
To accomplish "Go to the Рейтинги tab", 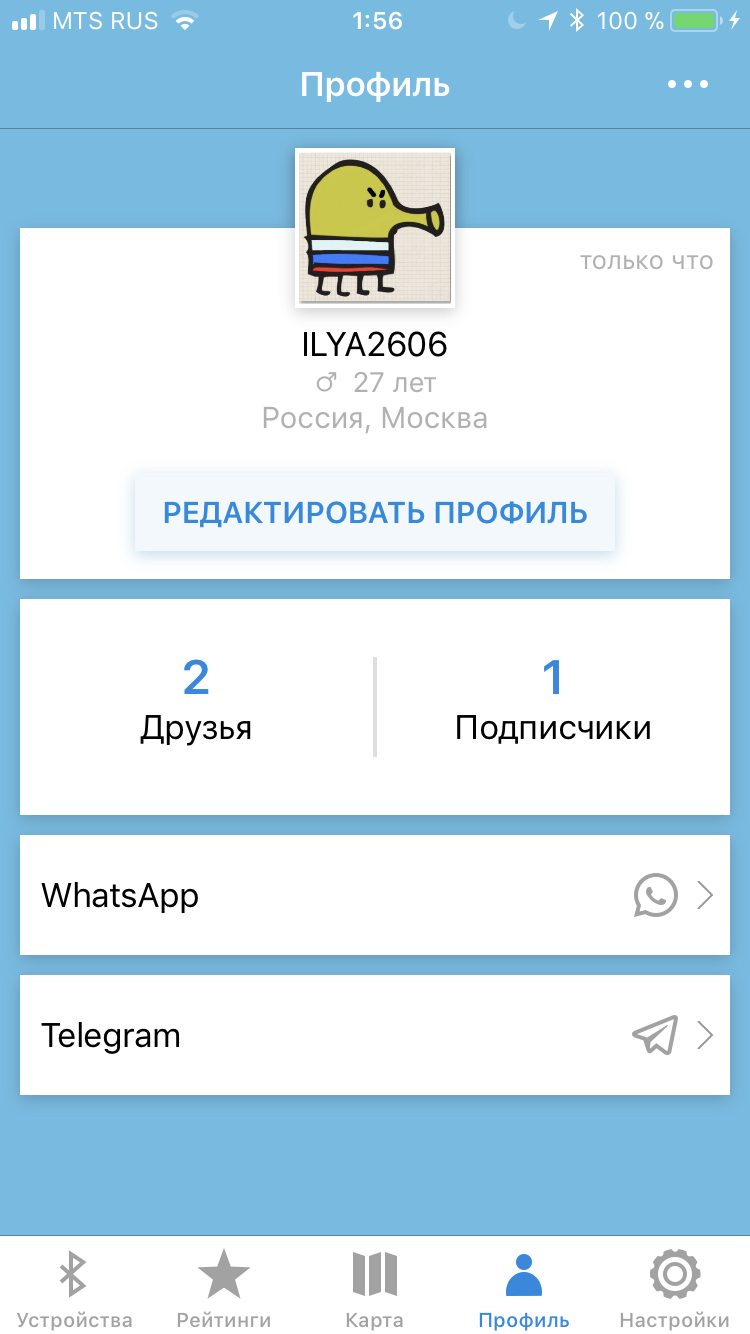I will click(224, 1288).
